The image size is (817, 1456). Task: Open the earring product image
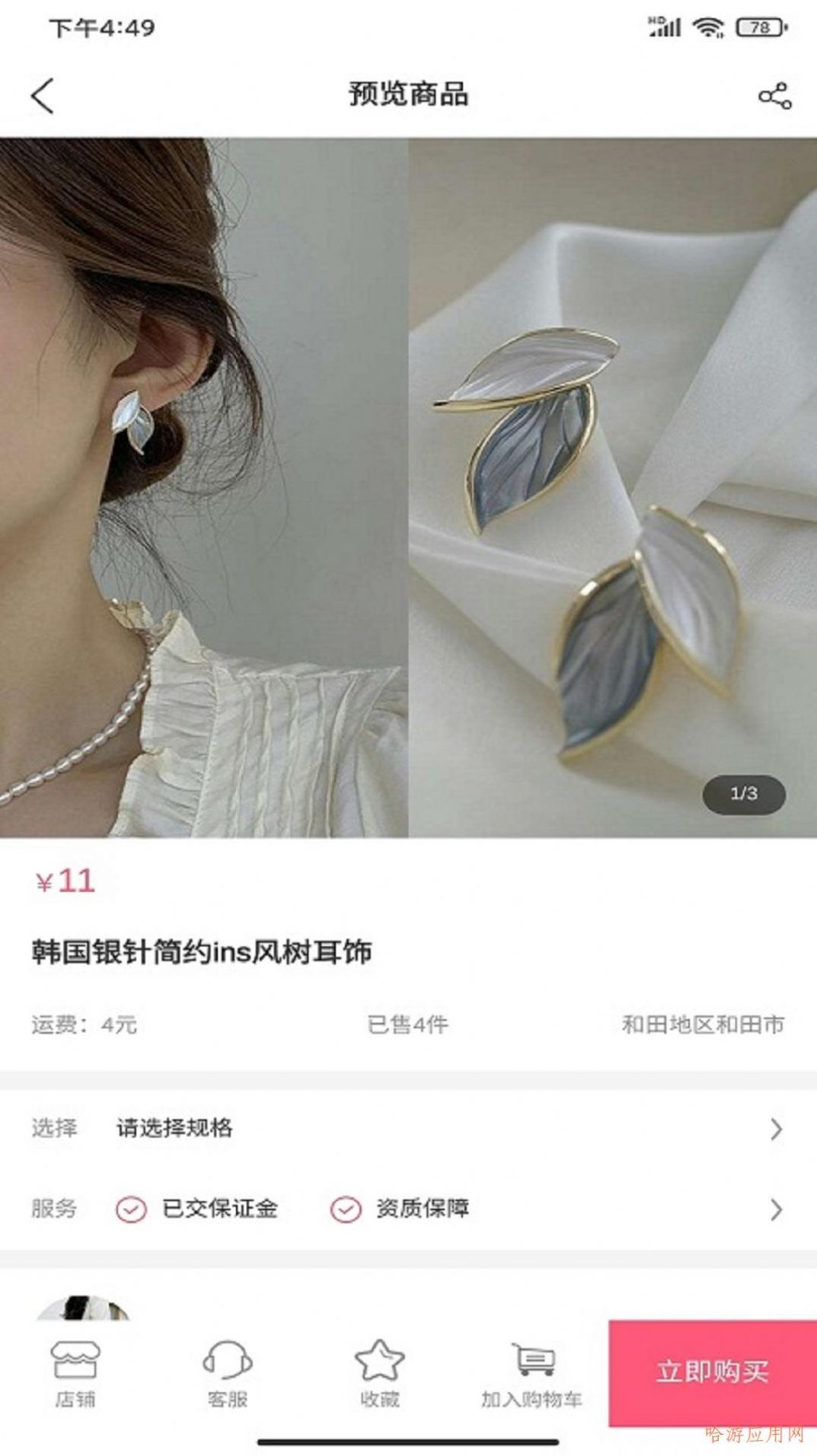point(408,487)
